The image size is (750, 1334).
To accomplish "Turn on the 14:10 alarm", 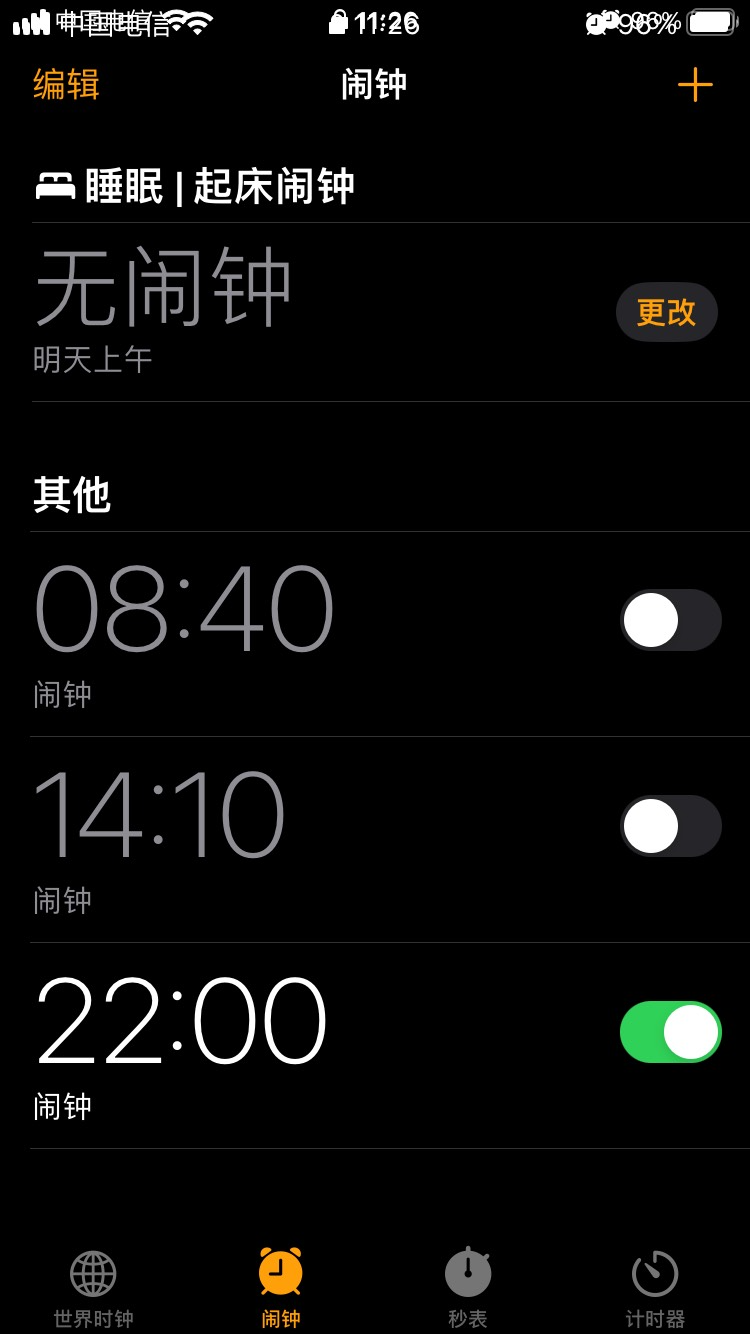I will tap(670, 826).
